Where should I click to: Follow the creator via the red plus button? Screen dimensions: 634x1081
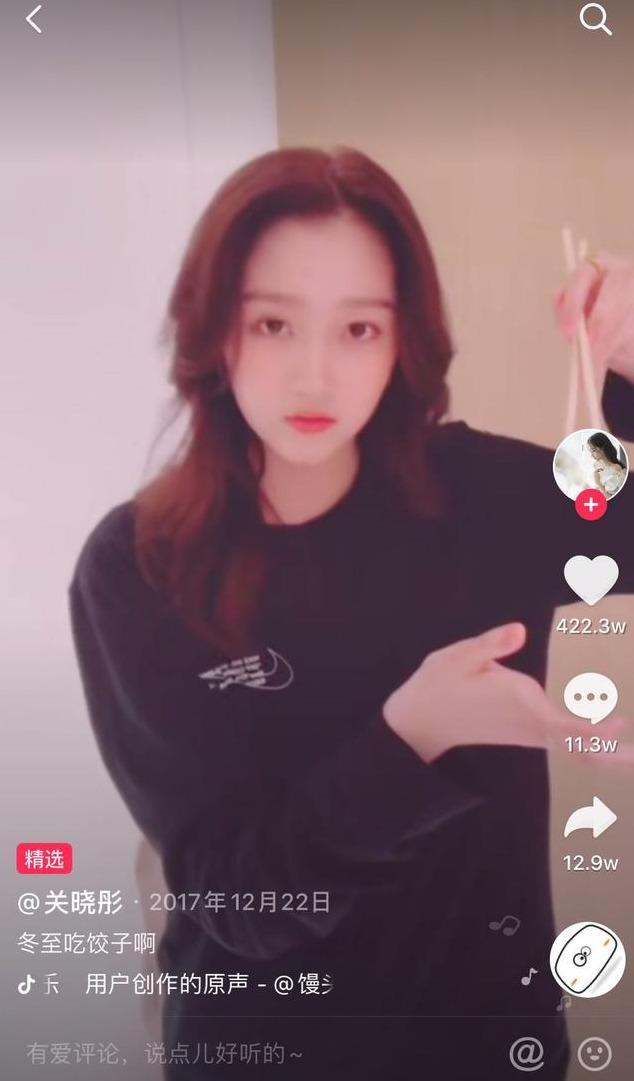tap(591, 505)
